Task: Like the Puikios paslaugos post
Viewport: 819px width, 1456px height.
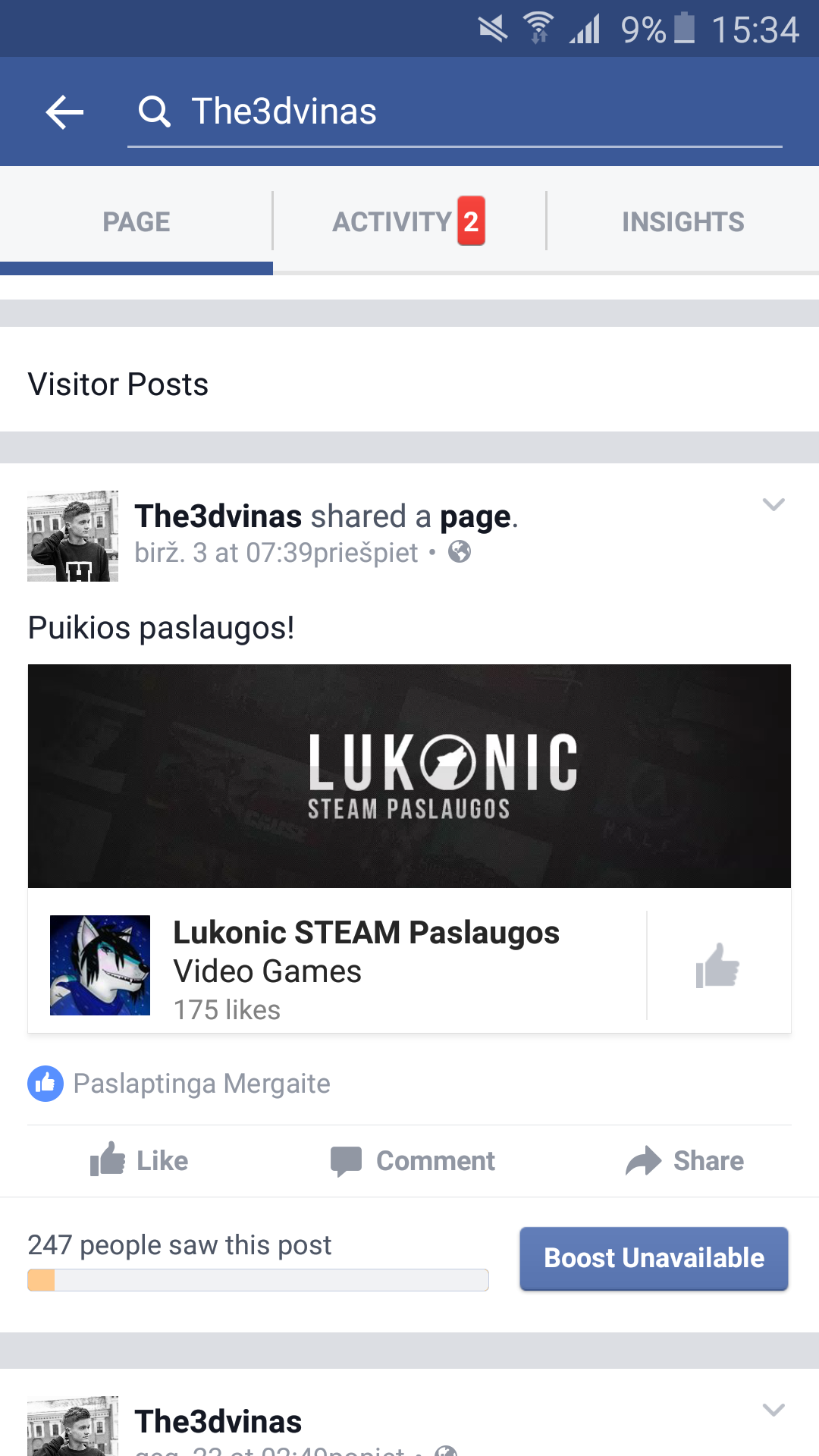Action: click(139, 1160)
